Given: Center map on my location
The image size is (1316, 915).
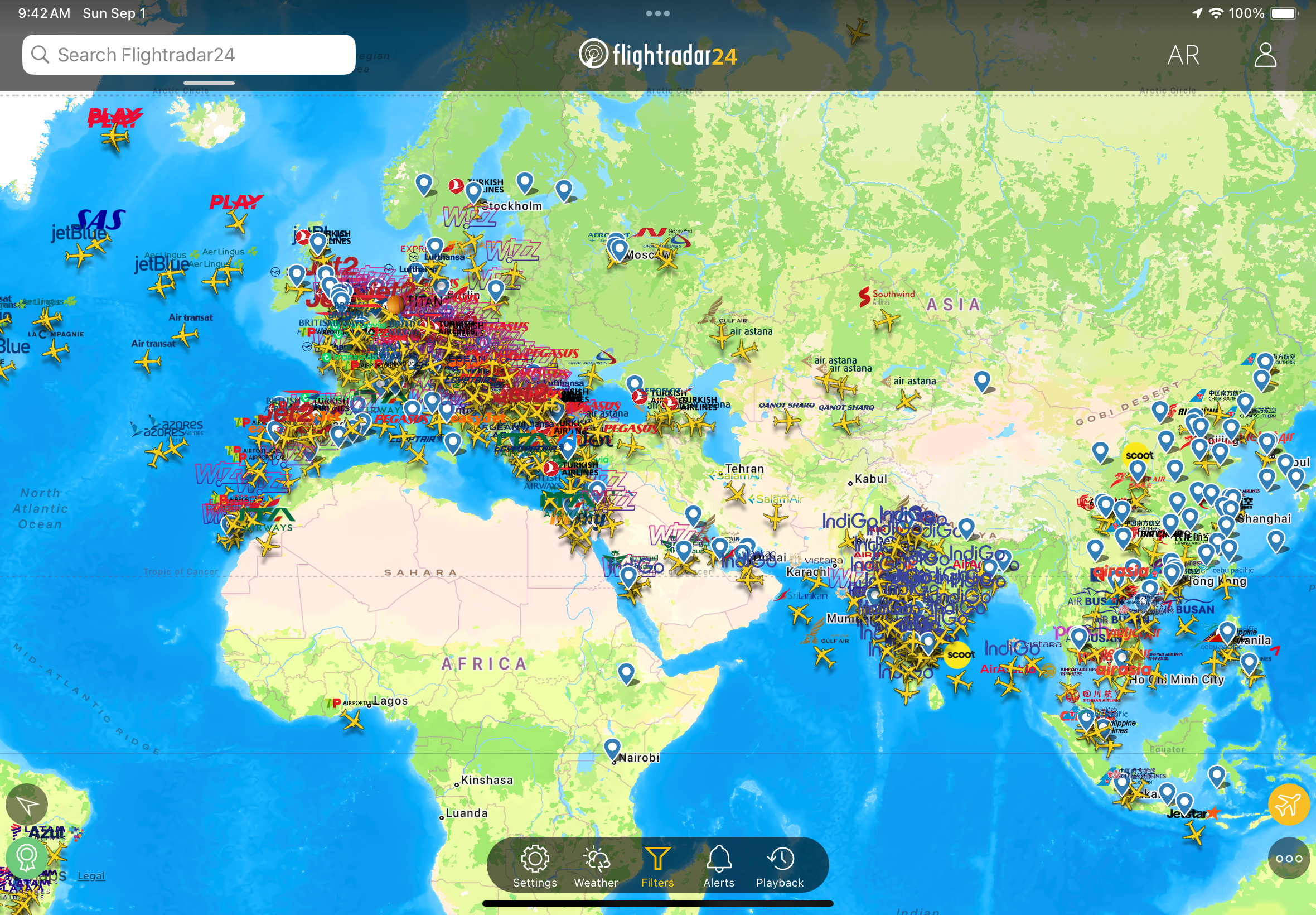Looking at the screenshot, I should click(26, 806).
